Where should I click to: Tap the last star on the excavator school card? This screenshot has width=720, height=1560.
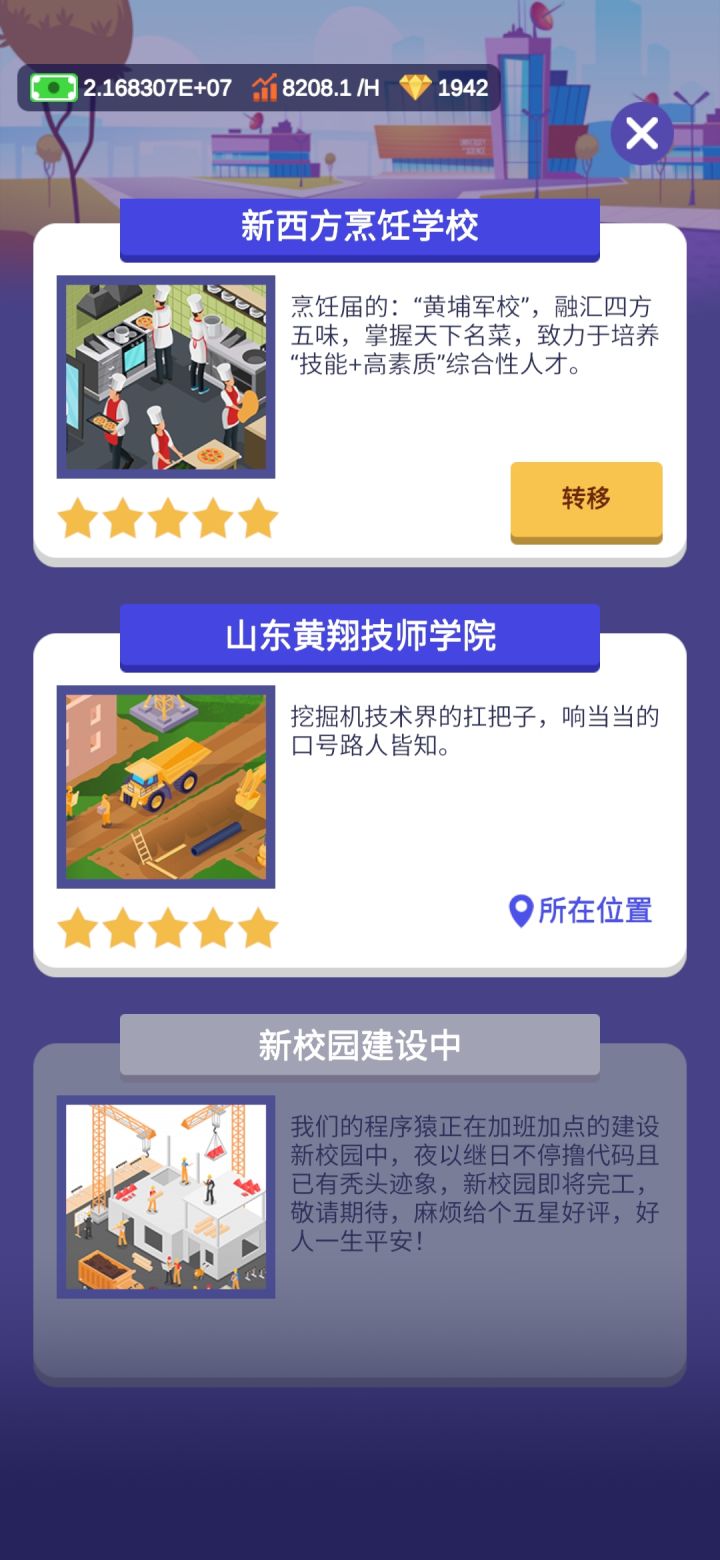256,926
